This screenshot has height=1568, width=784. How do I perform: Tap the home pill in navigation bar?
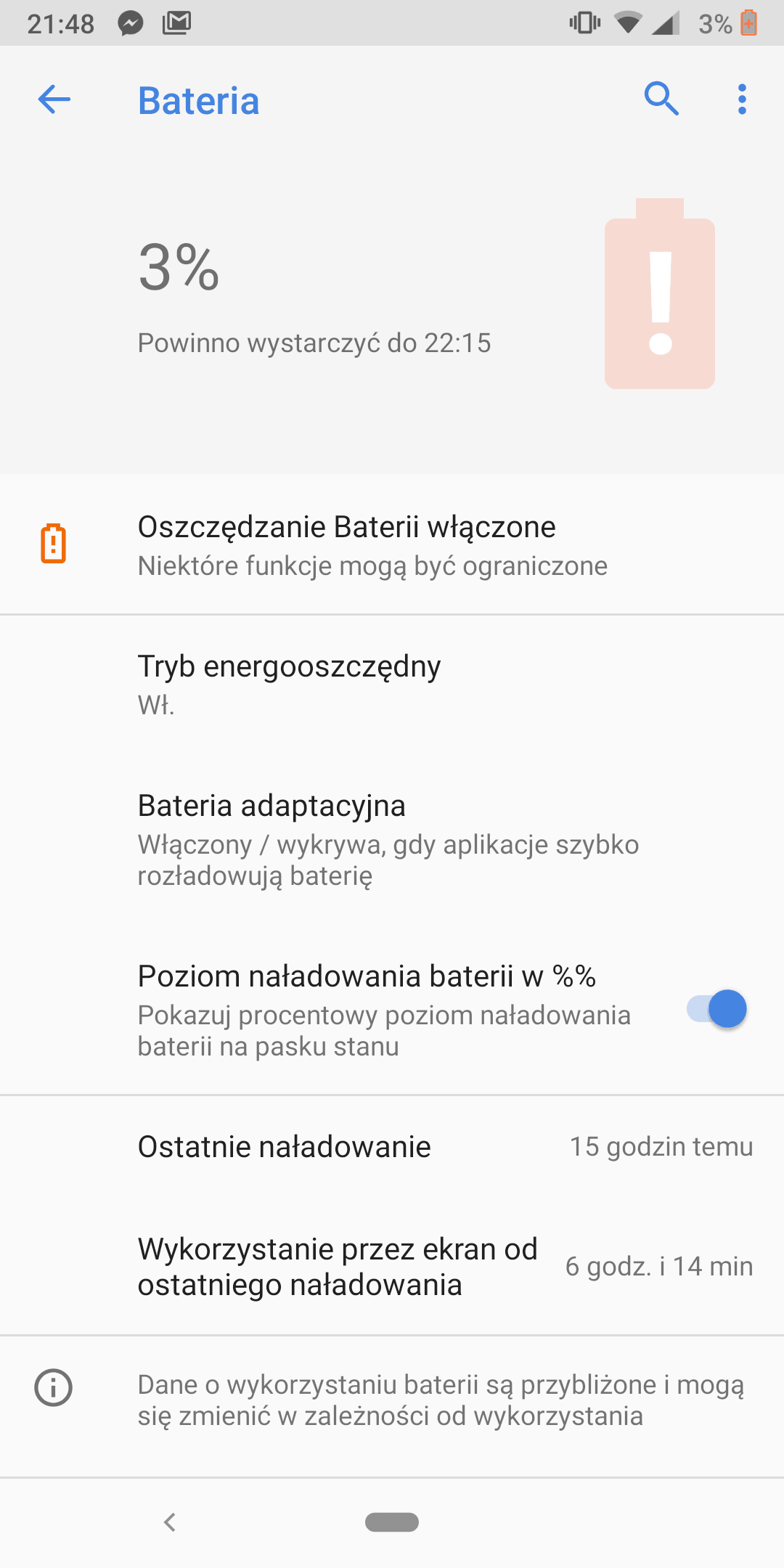[x=392, y=1522]
